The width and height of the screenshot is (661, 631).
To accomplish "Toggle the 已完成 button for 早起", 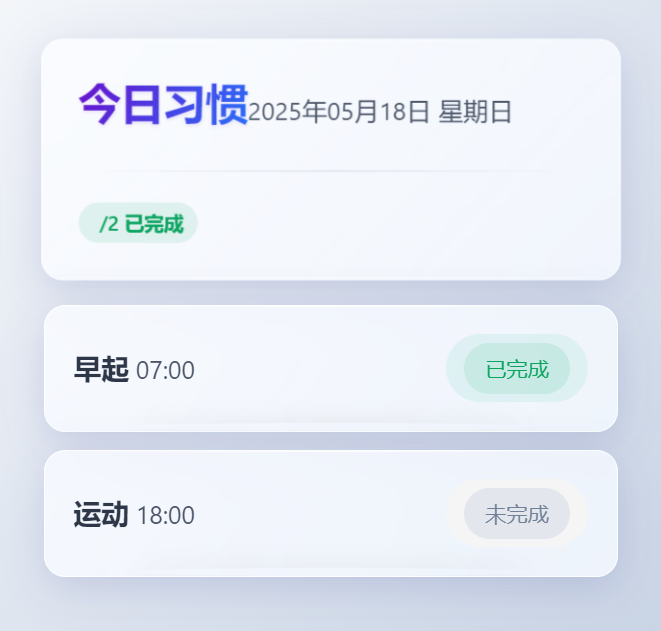I will tap(517, 368).
